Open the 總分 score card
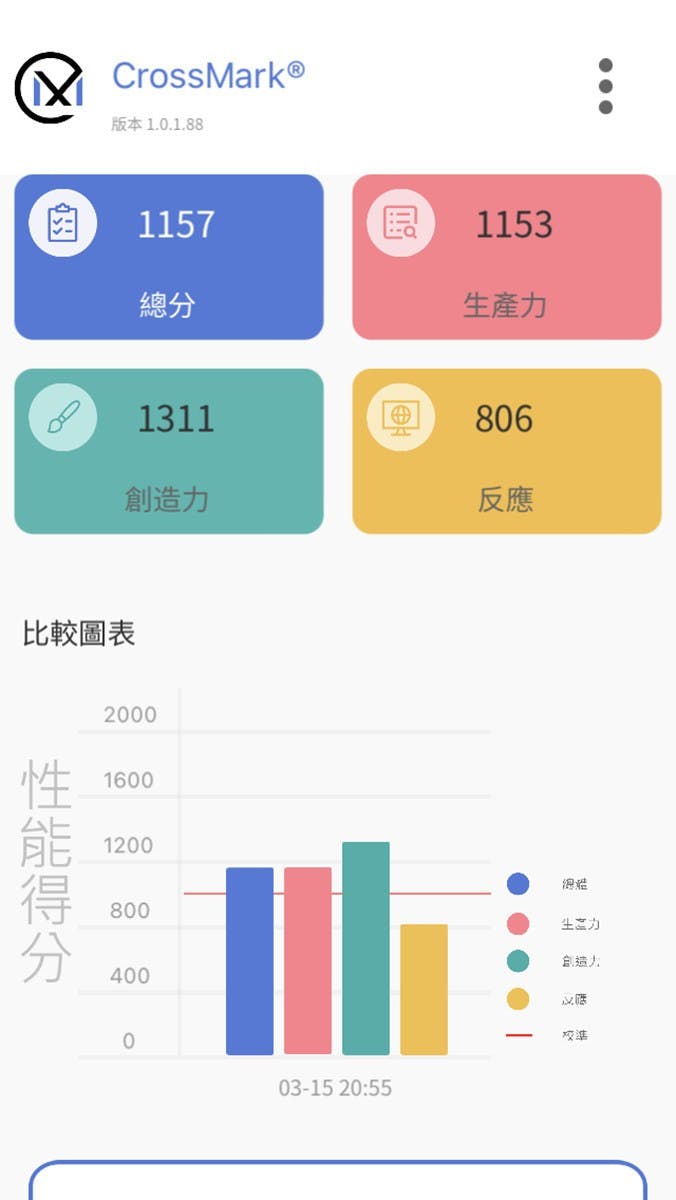 tap(169, 258)
